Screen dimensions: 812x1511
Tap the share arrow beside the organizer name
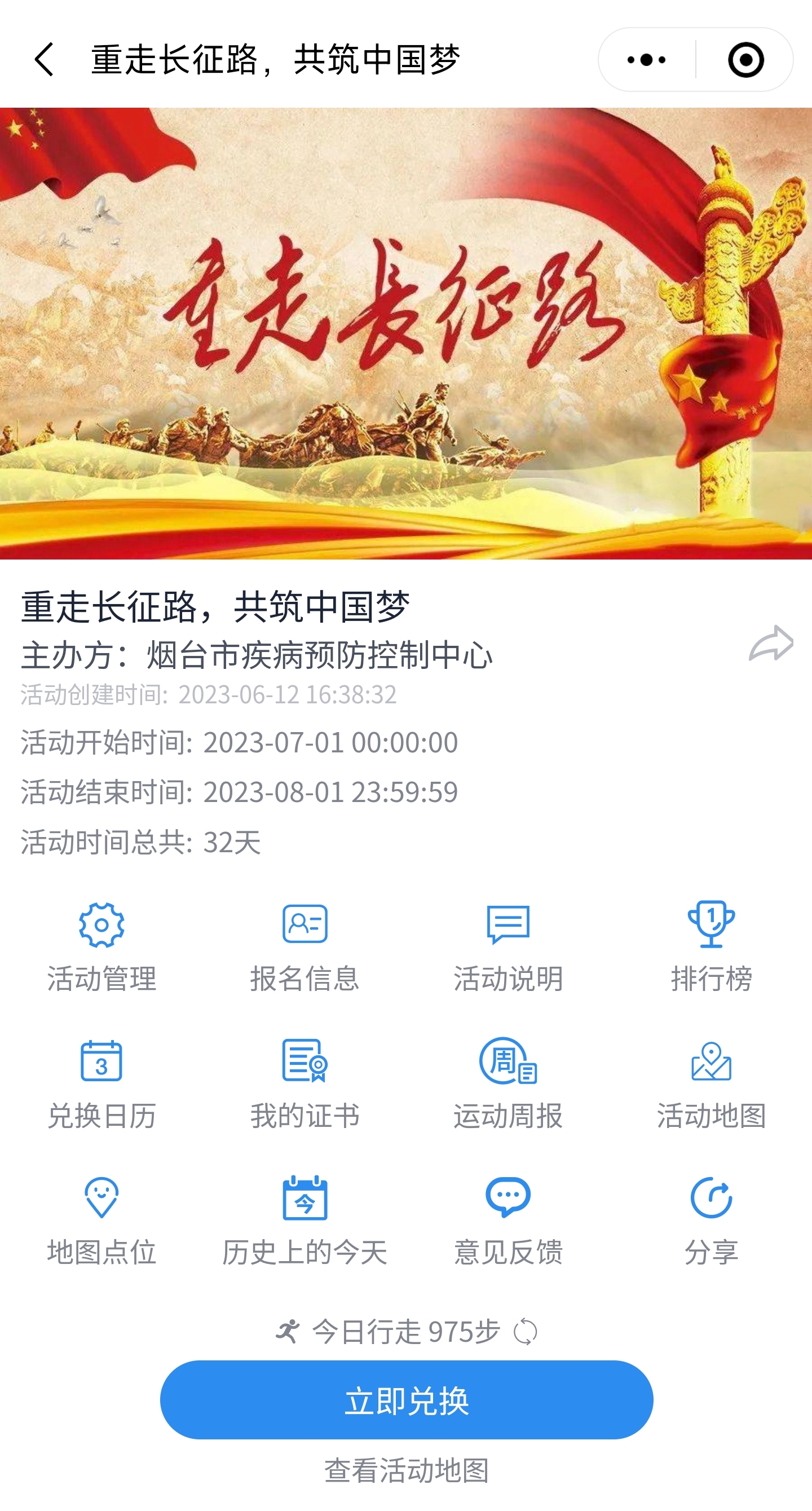pos(770,643)
